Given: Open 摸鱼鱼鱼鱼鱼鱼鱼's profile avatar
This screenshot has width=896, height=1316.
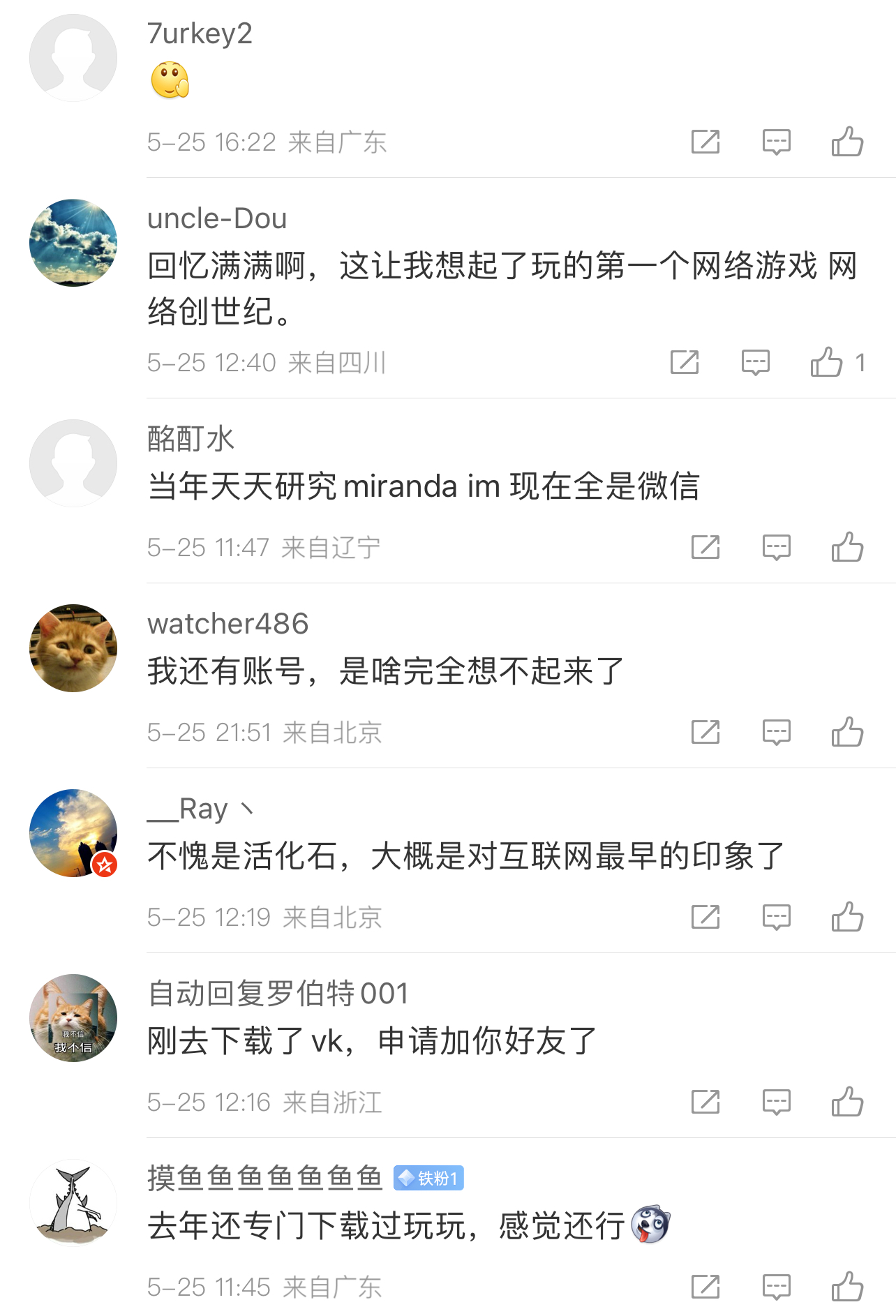Looking at the screenshot, I should coord(73,1203).
